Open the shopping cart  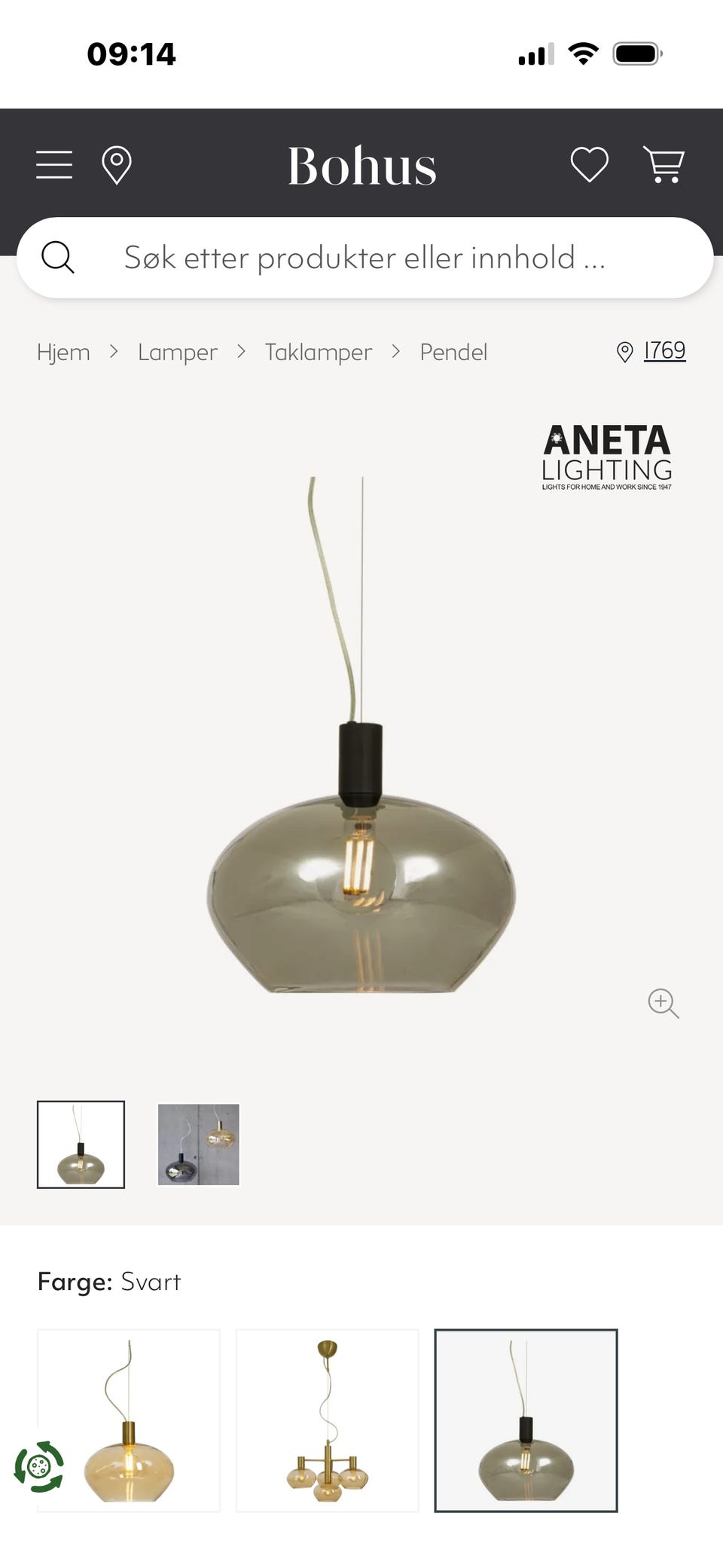tap(664, 165)
